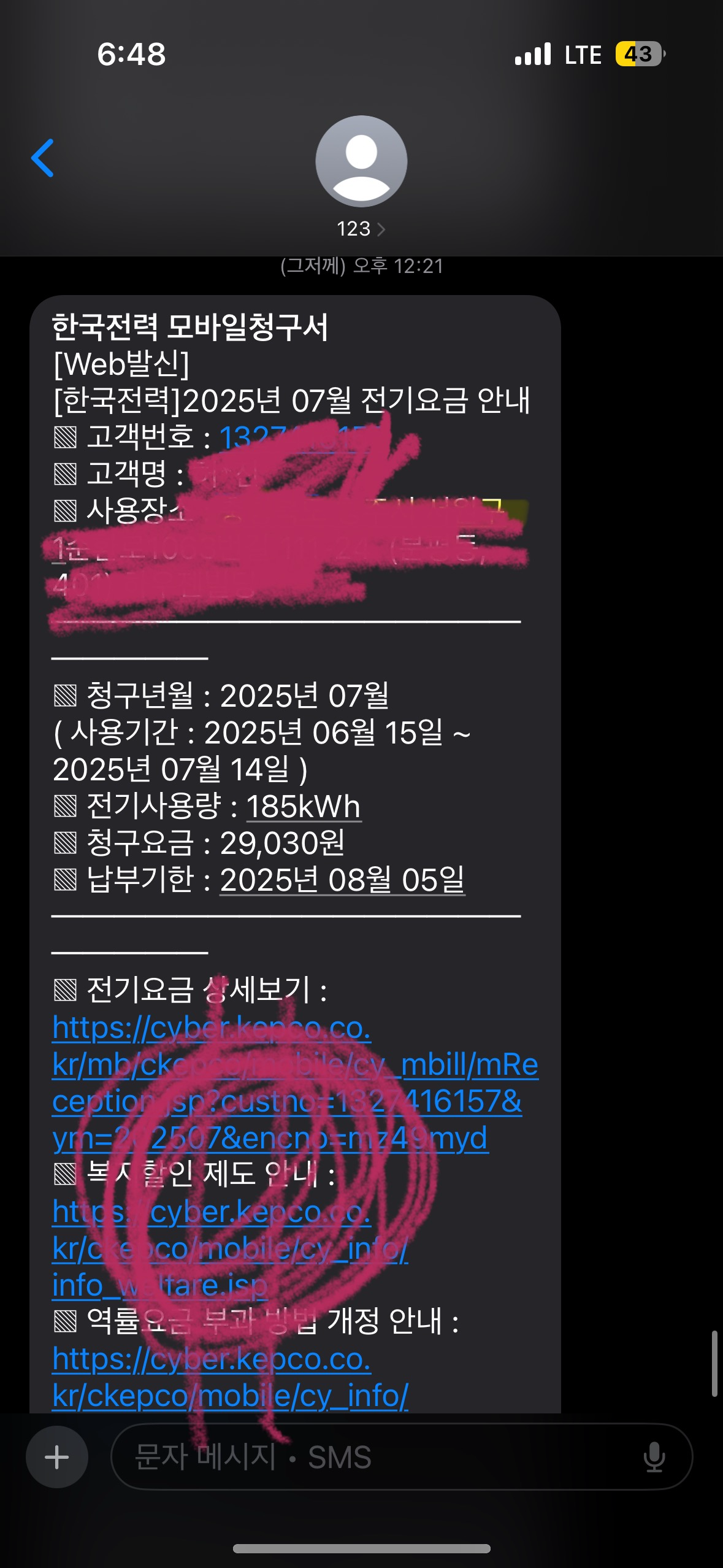The height and width of the screenshot is (1568, 723).
Task: Start voice dictation with the microphone
Action: click(654, 1456)
